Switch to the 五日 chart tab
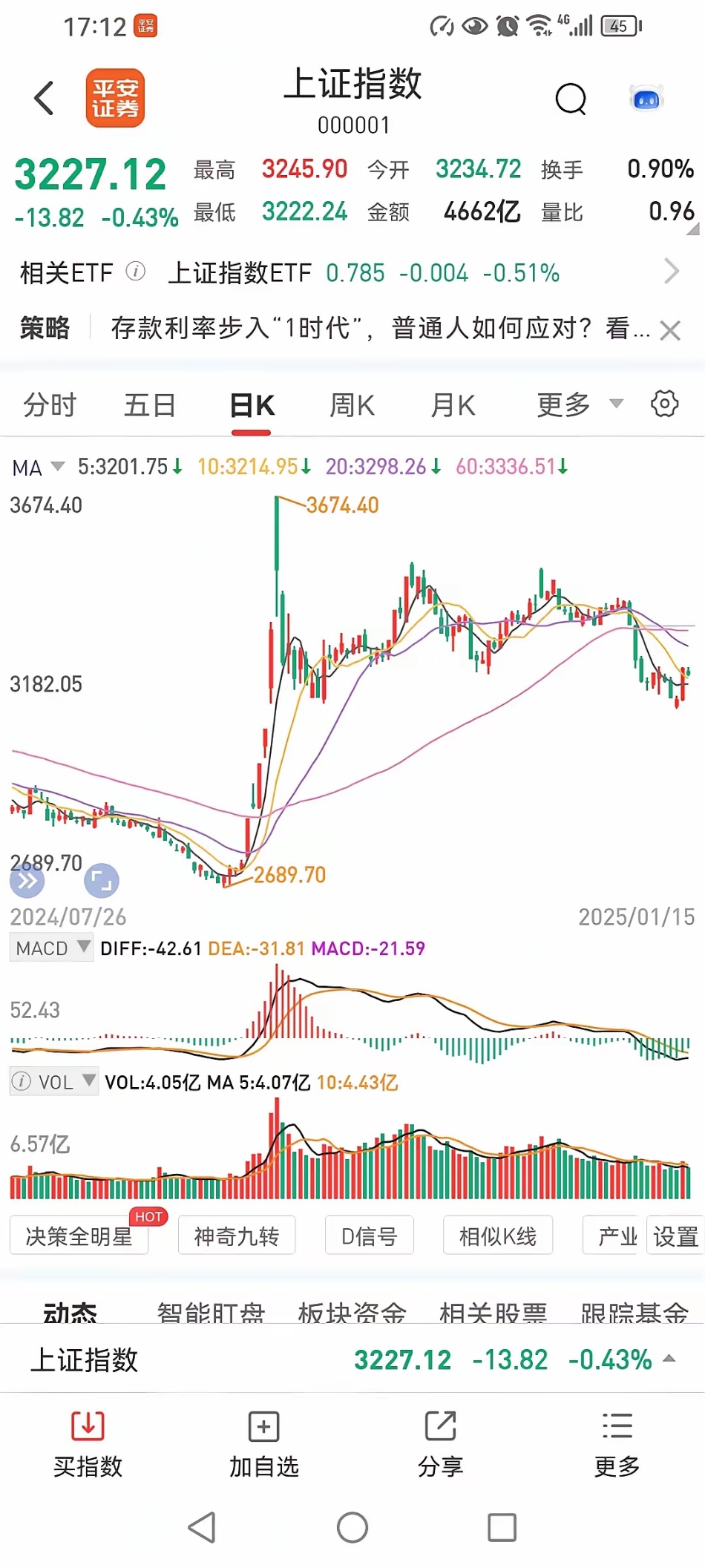Viewport: 705px width, 1568px height. click(x=150, y=405)
